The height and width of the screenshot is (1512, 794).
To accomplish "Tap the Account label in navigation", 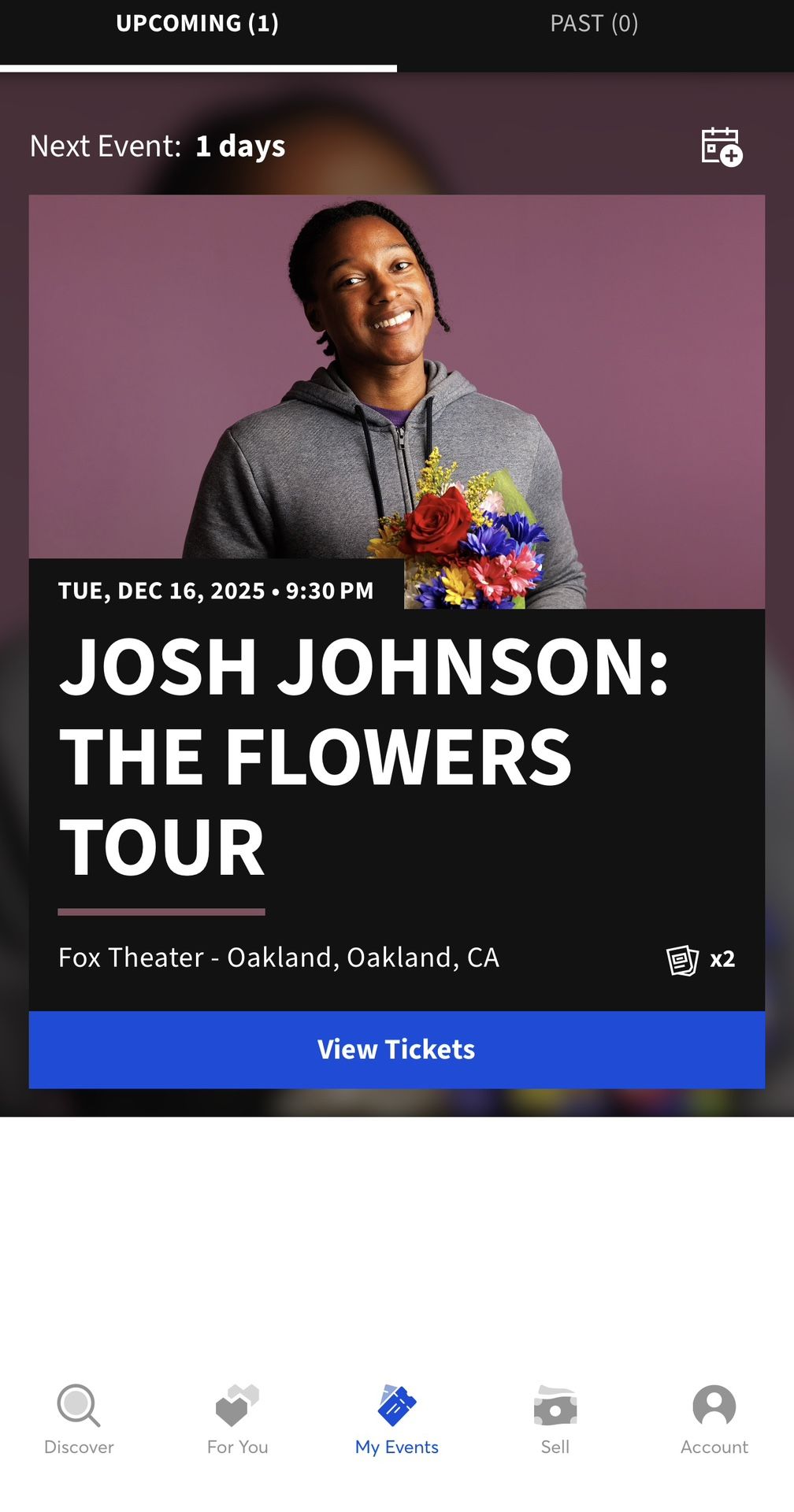I will (x=714, y=1447).
